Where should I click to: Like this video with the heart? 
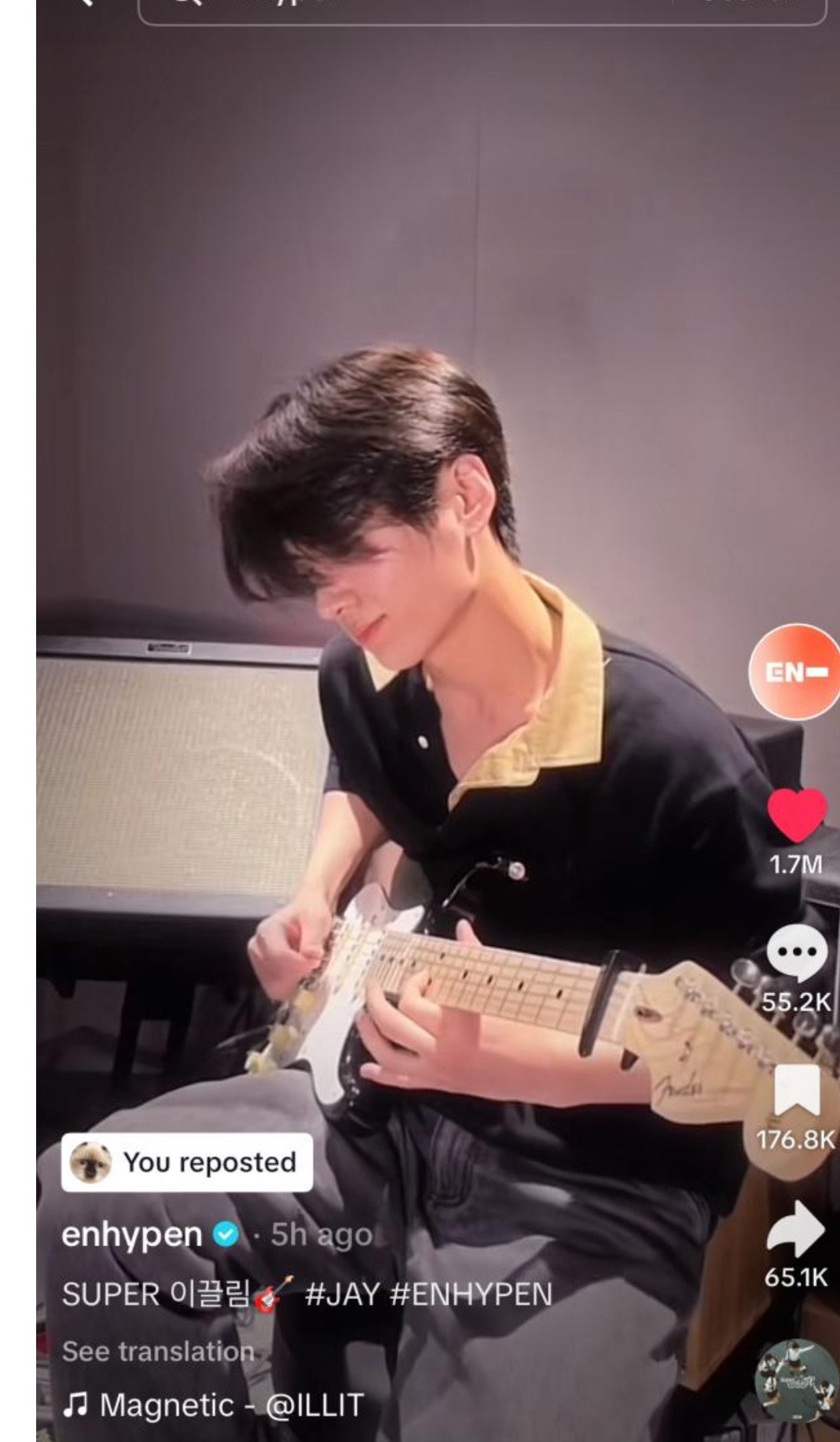click(796, 815)
